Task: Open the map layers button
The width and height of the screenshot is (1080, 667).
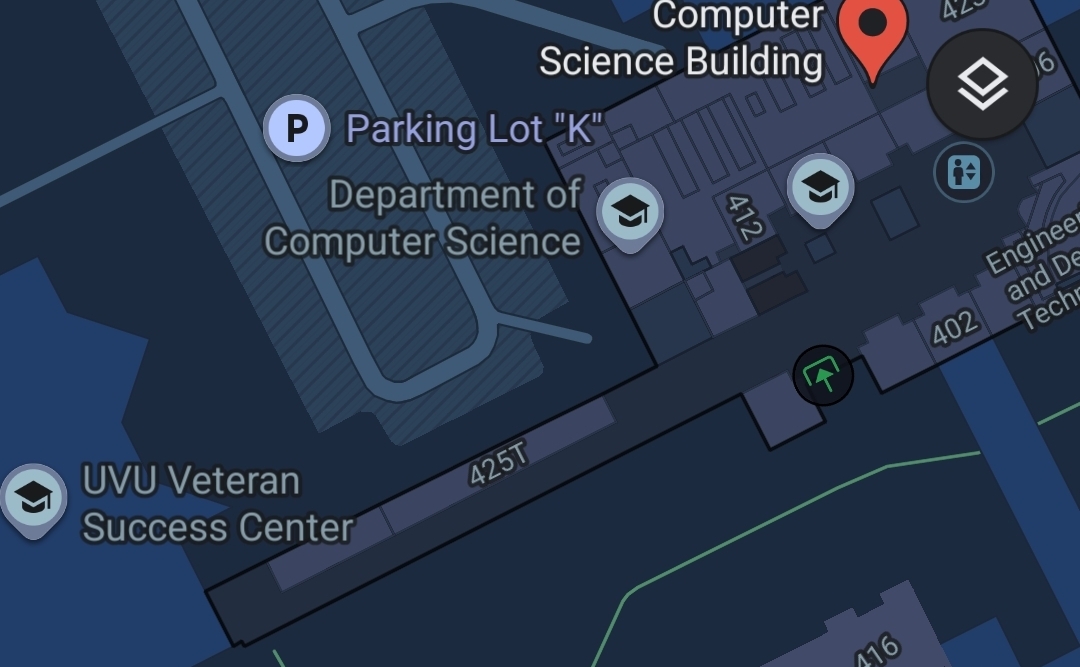Action: [982, 85]
